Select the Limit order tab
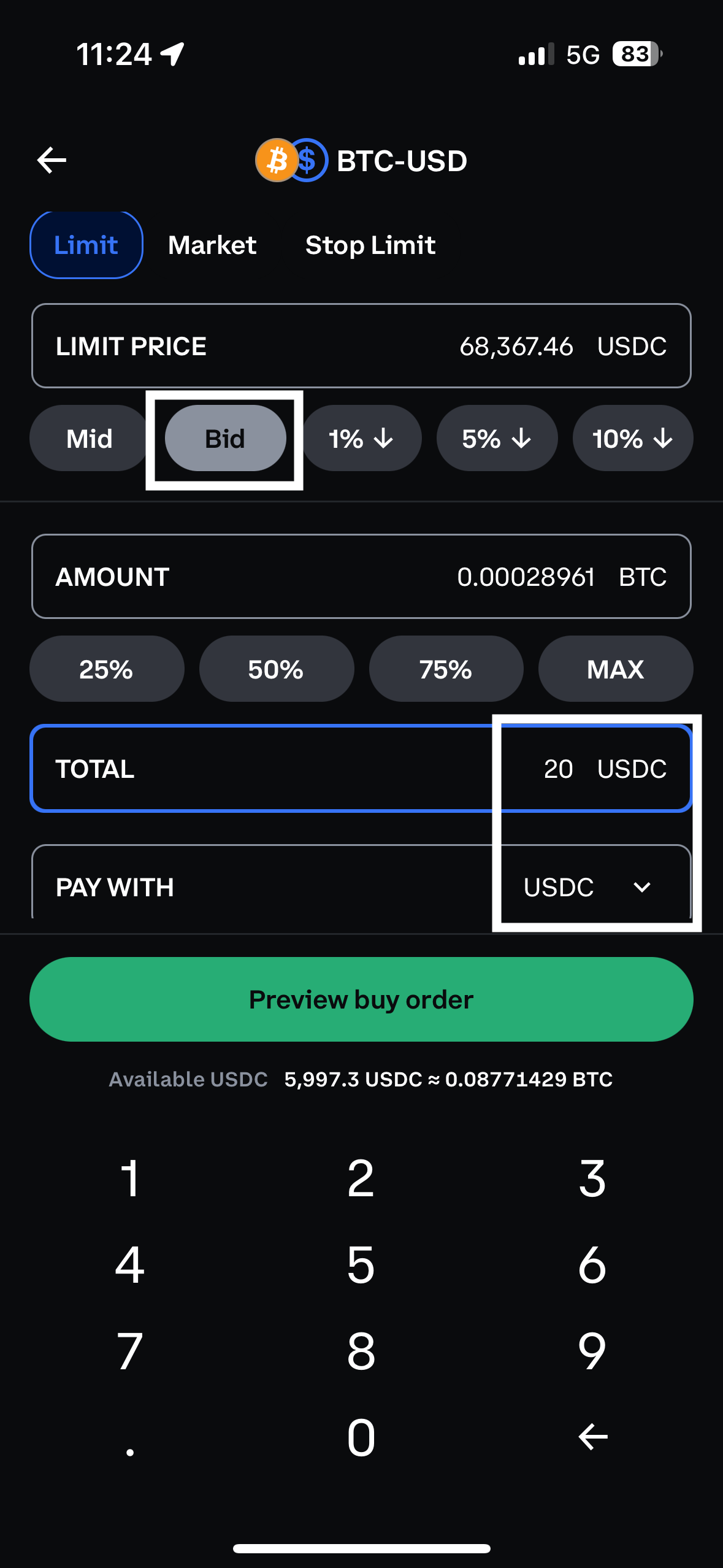The height and width of the screenshot is (1568, 723). pos(86,245)
